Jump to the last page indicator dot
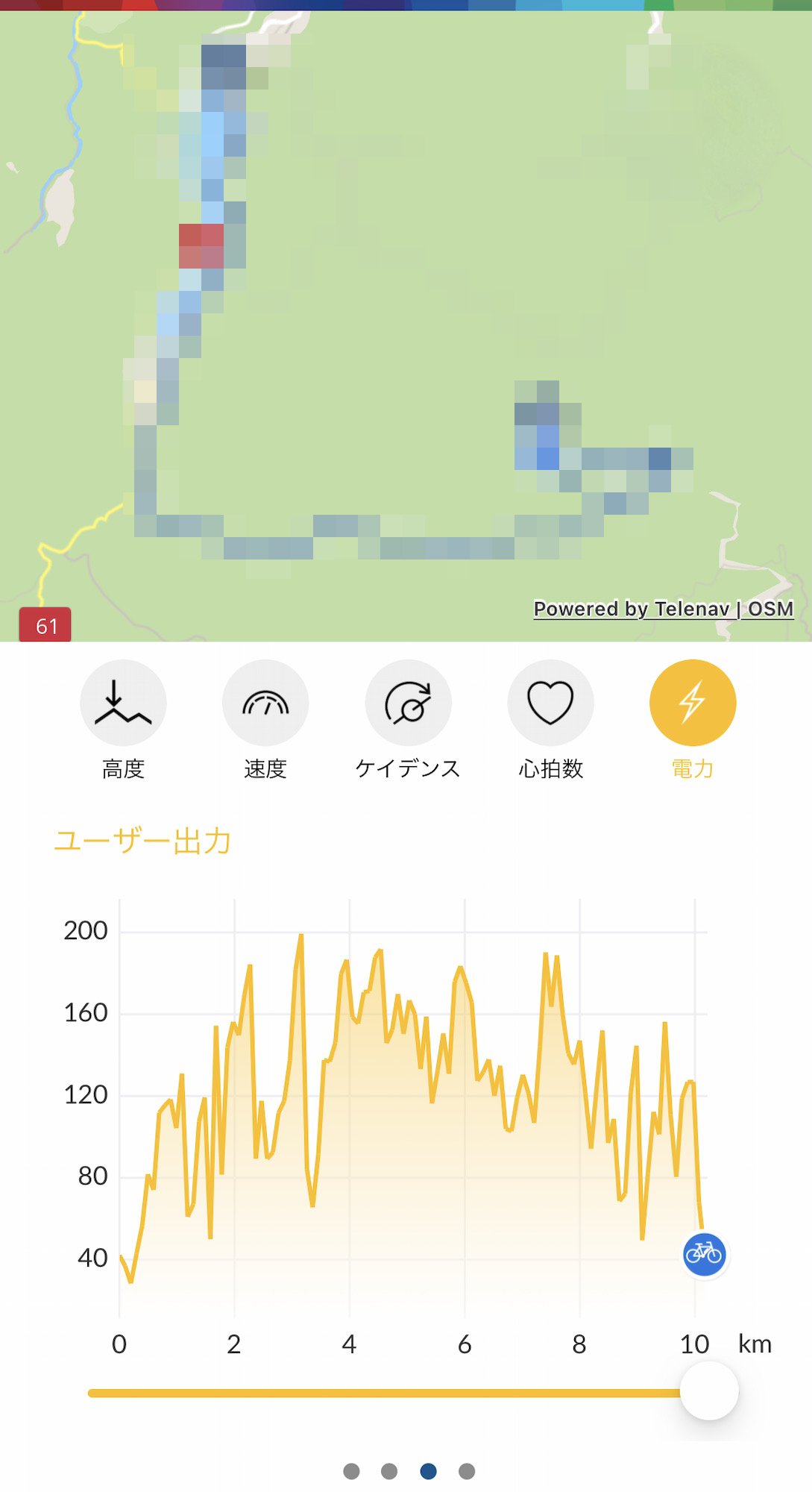Image resolution: width=812 pixels, height=1492 pixels. (467, 1471)
